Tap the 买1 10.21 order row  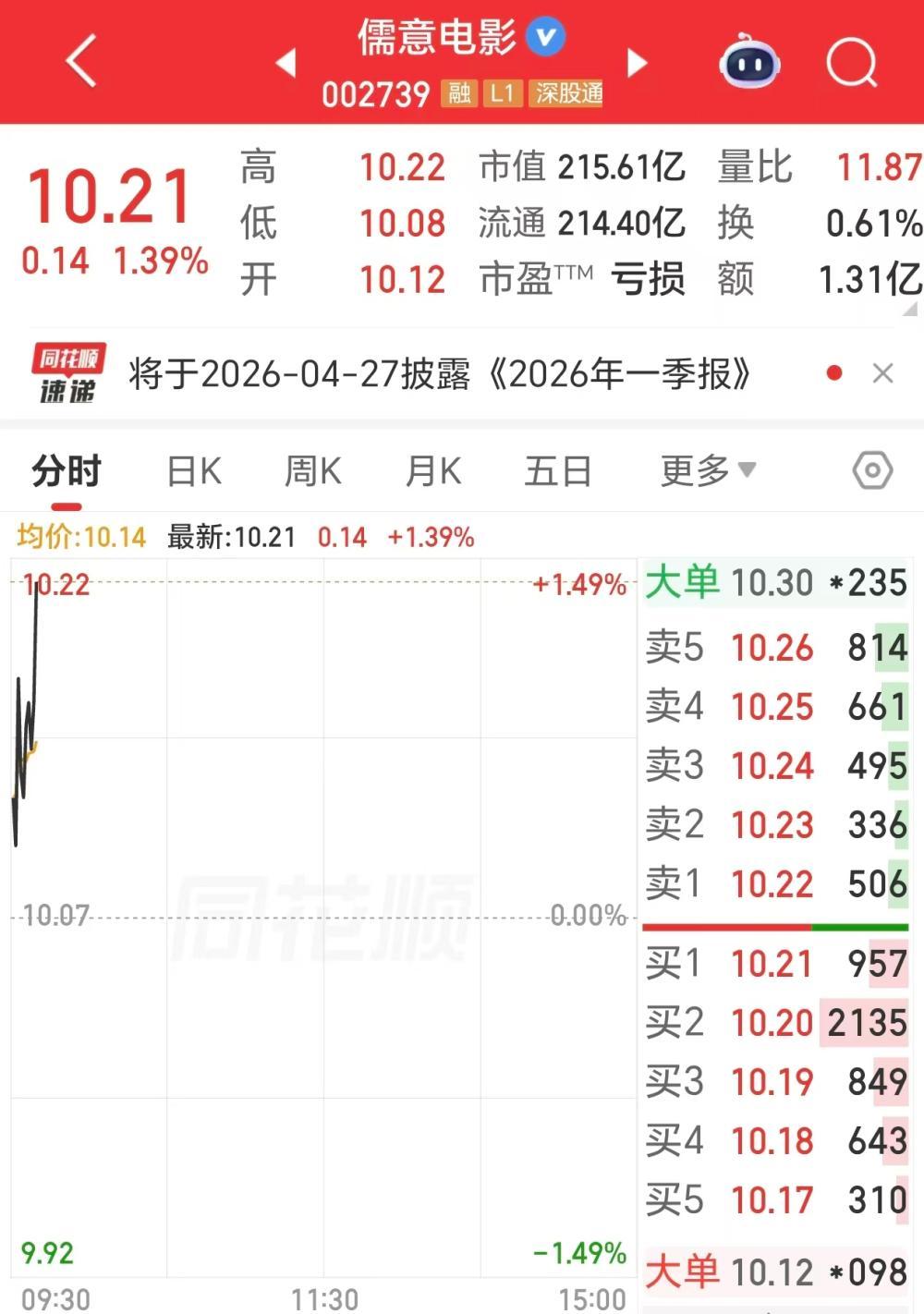pyautogui.click(x=776, y=964)
